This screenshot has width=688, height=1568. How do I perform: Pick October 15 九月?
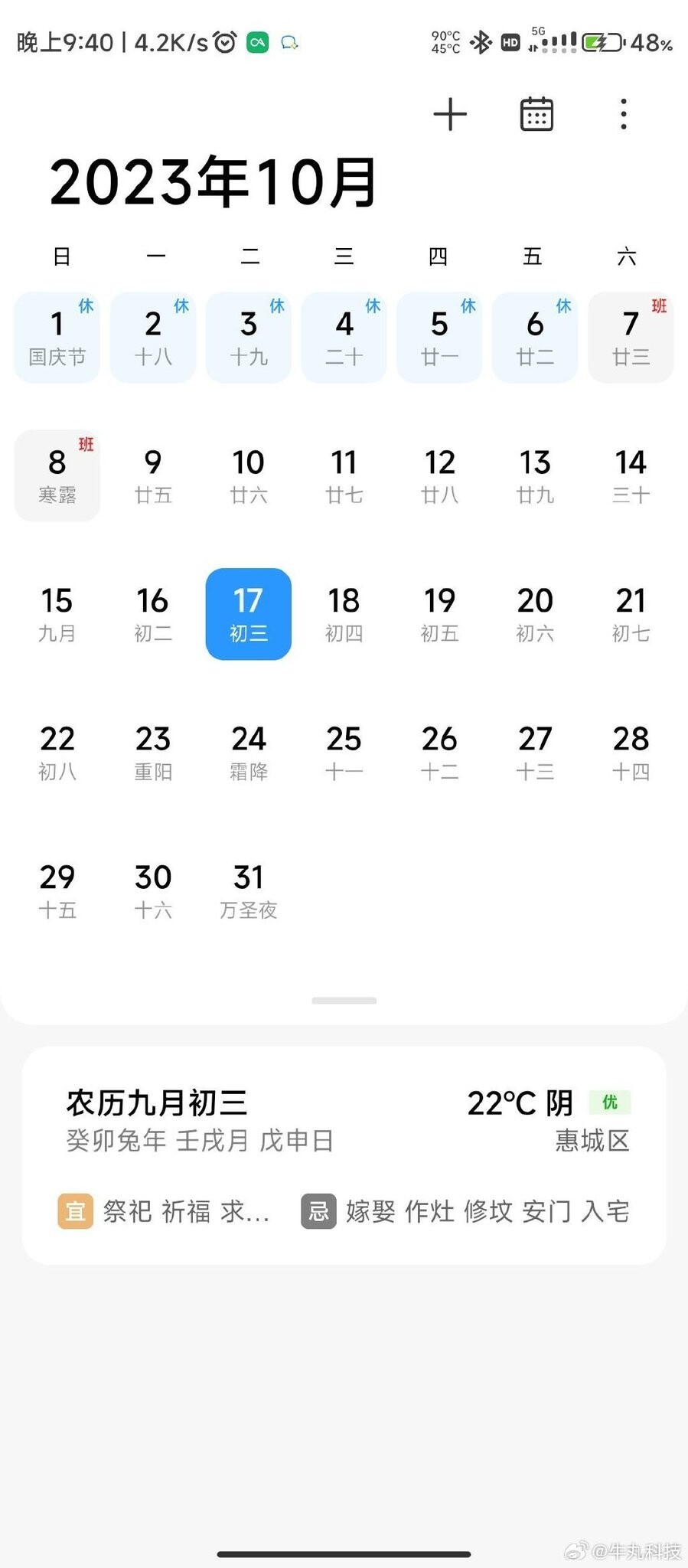pyautogui.click(x=57, y=614)
